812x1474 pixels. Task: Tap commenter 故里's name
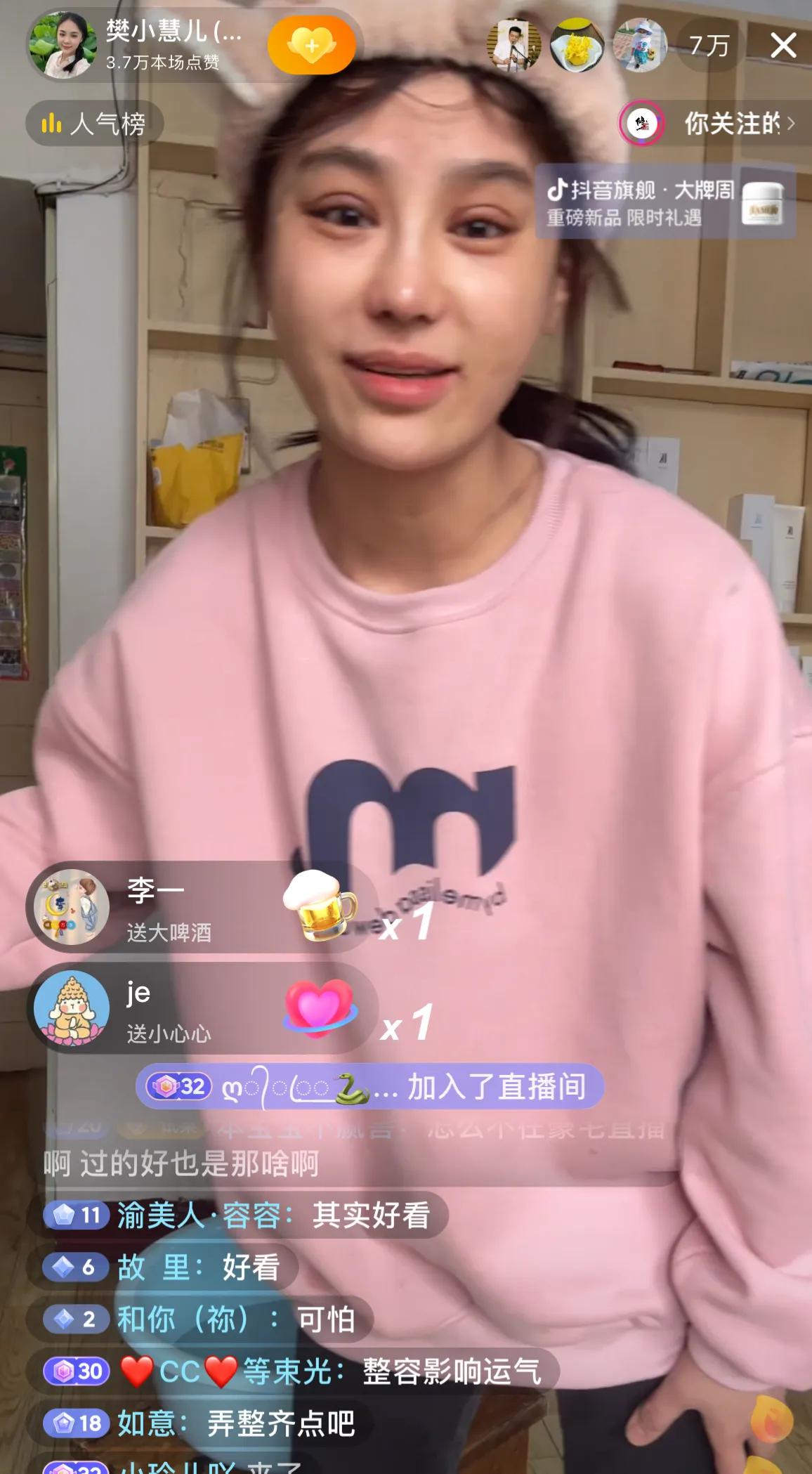point(159,1267)
